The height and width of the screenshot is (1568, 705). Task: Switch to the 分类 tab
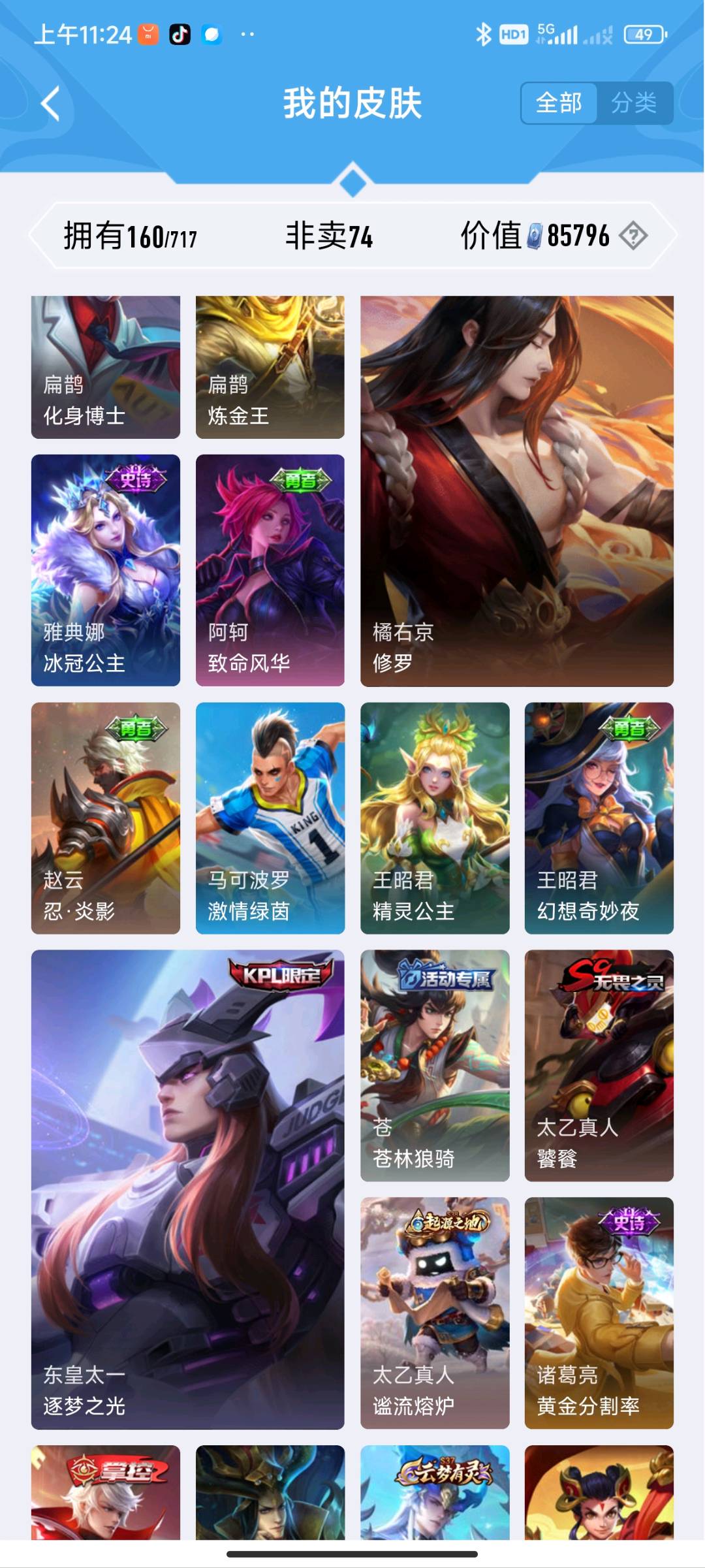pyautogui.click(x=634, y=103)
